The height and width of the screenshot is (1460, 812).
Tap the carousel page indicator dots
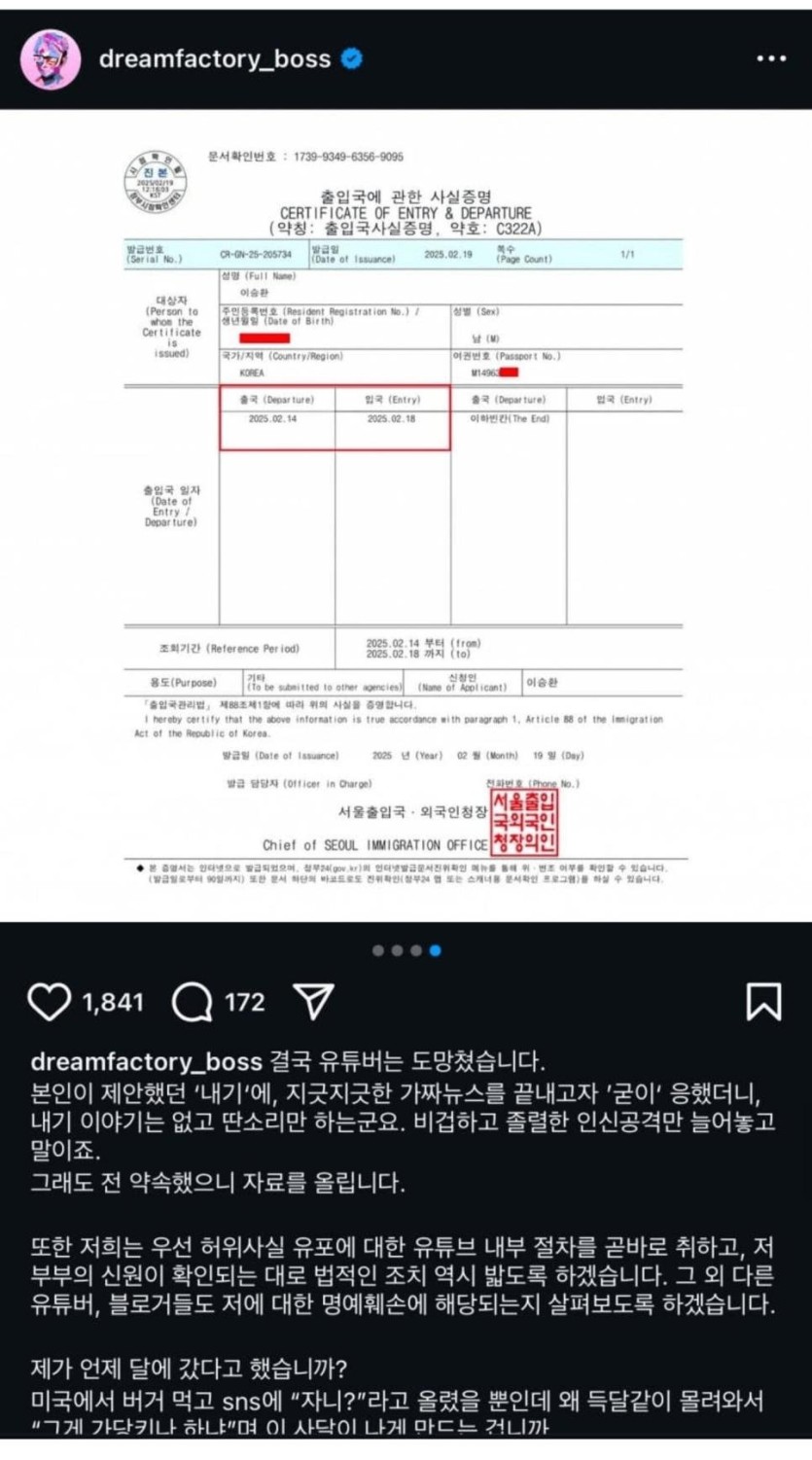(x=406, y=950)
